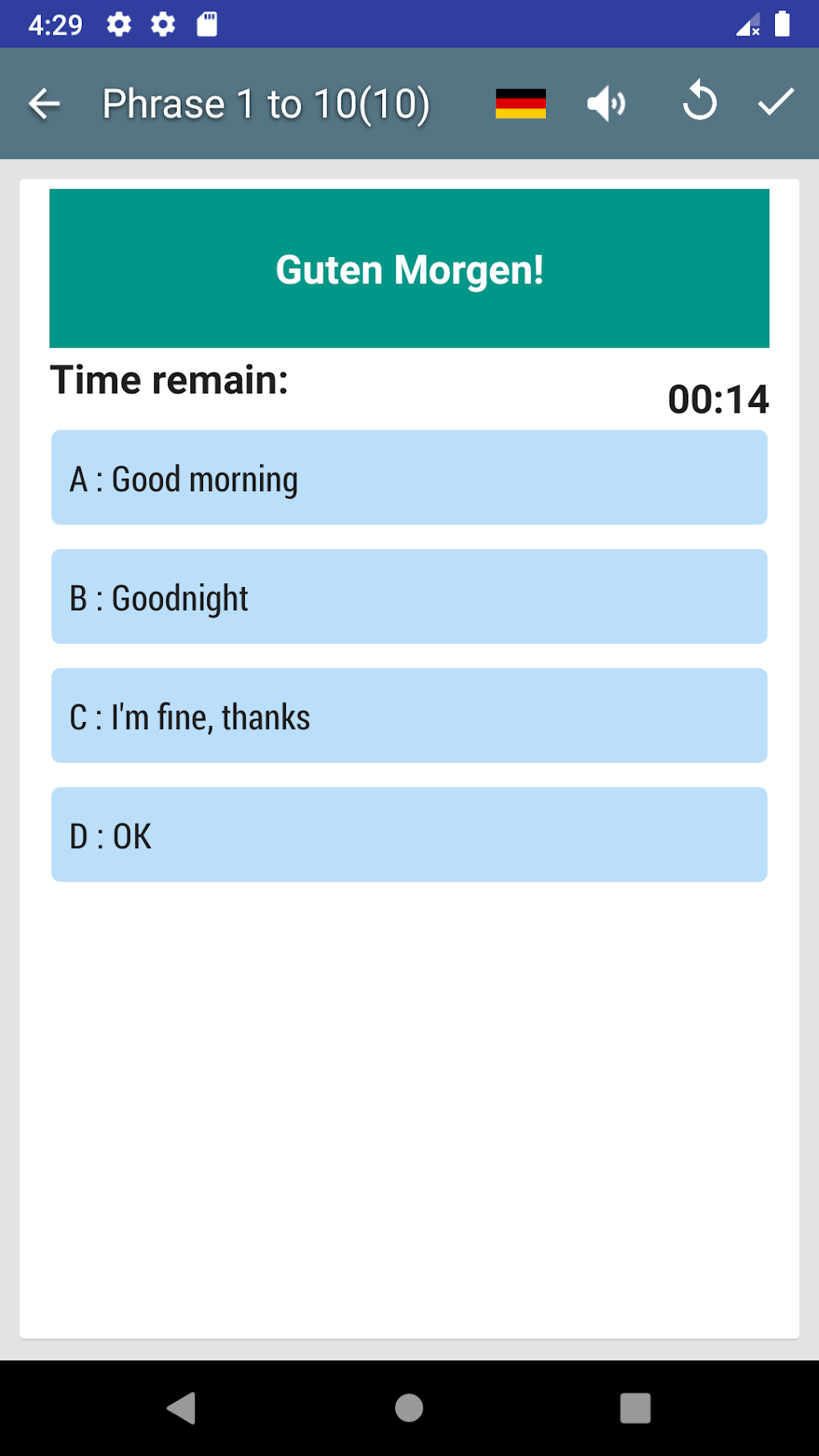Screen dimensions: 819x1456
Task: Go back using the app bar arrow
Action: coord(44,104)
